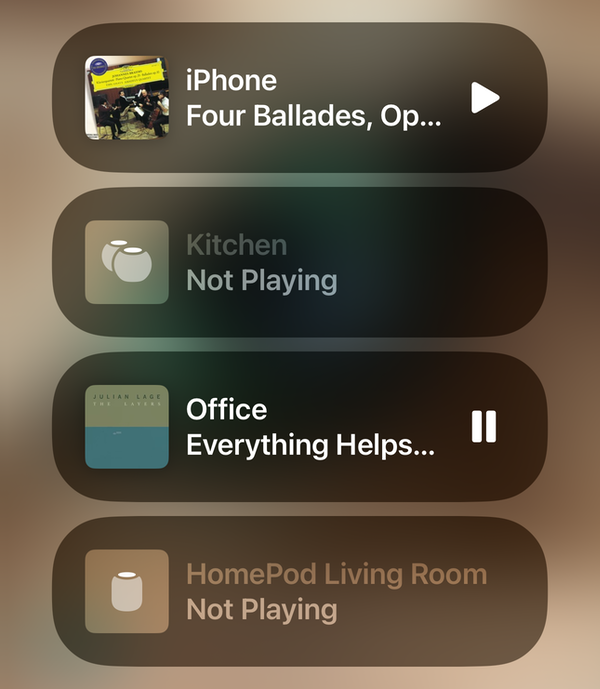
Task: Open the iPhone now playing card
Action: coord(300,98)
